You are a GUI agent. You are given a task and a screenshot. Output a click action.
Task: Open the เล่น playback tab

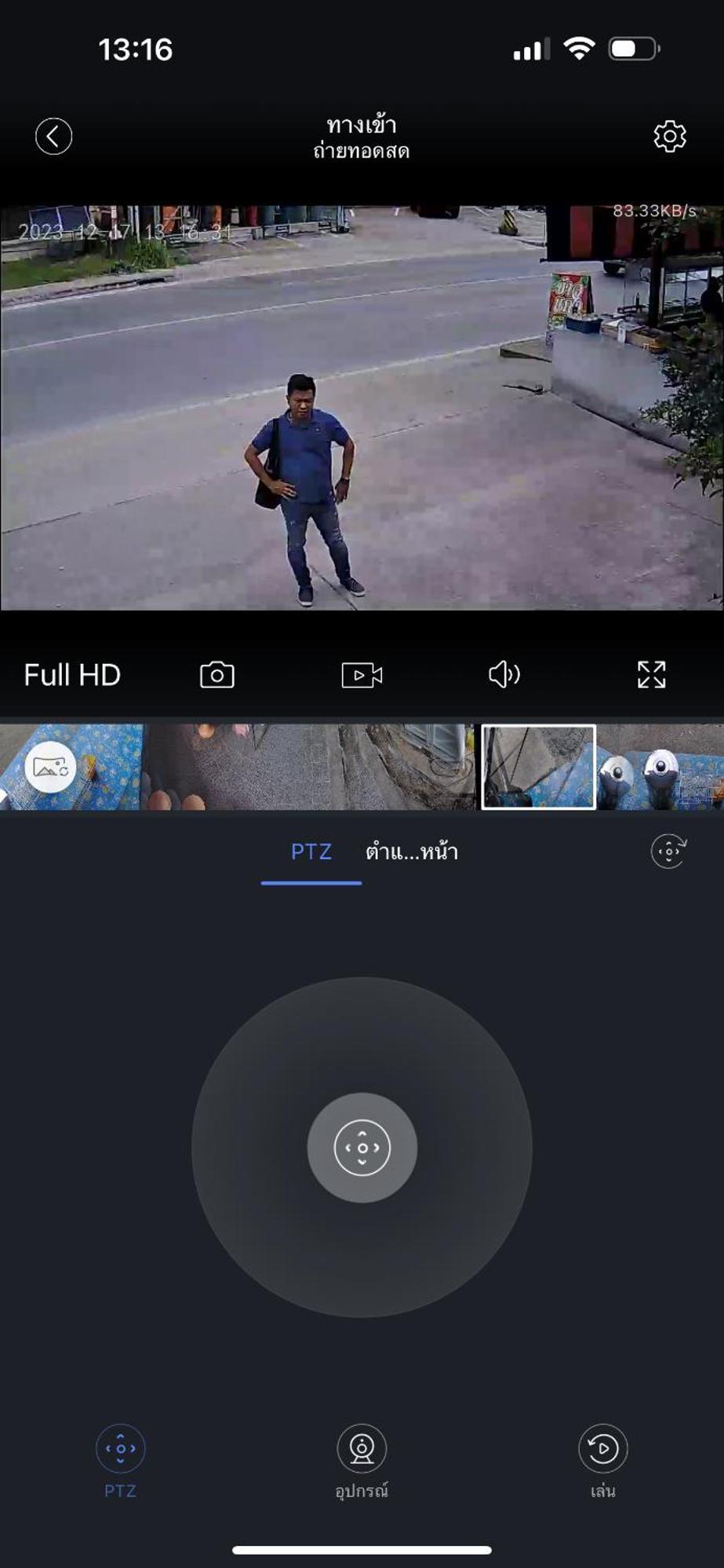point(602,1460)
